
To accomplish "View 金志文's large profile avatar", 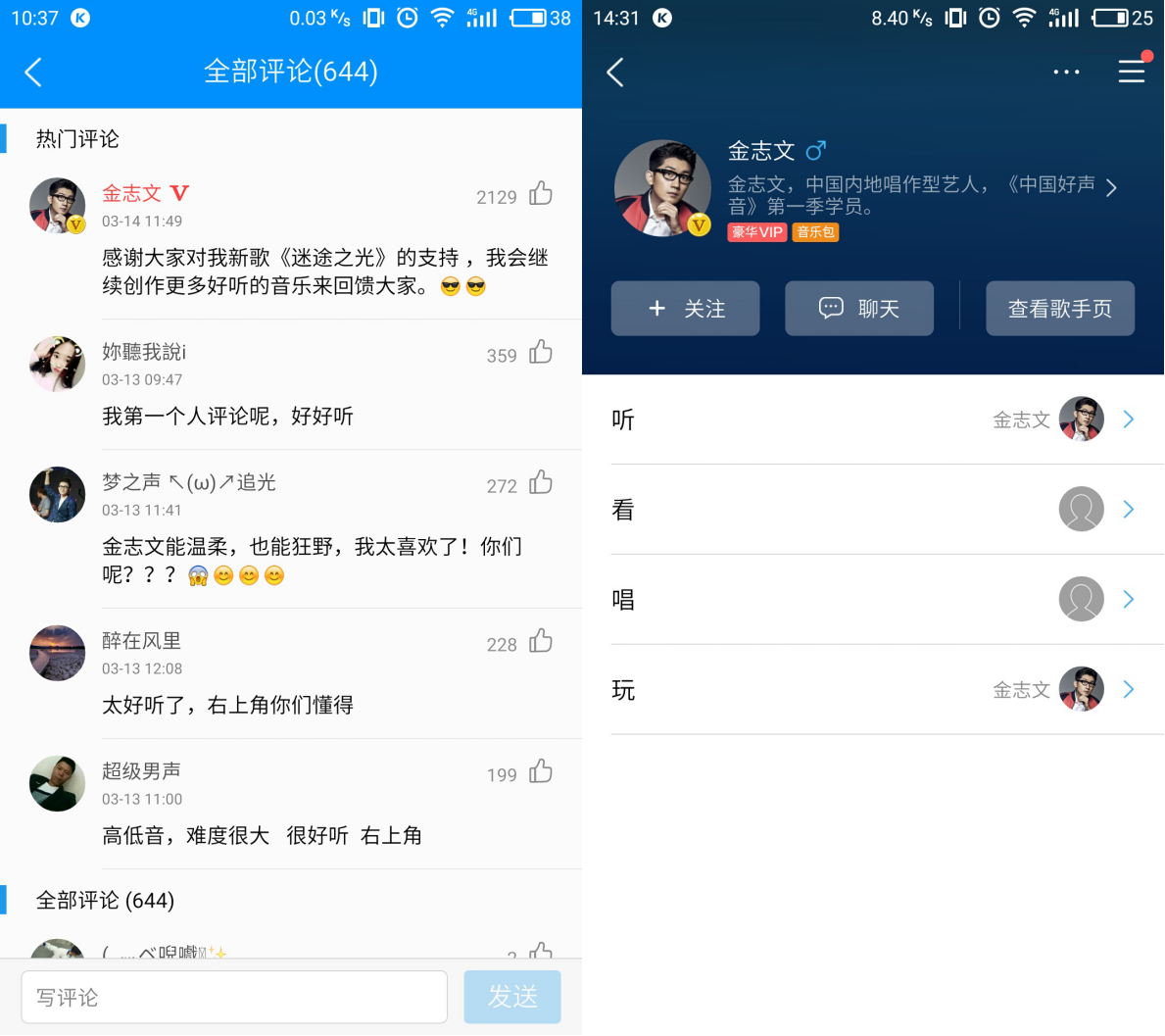I will [x=662, y=188].
